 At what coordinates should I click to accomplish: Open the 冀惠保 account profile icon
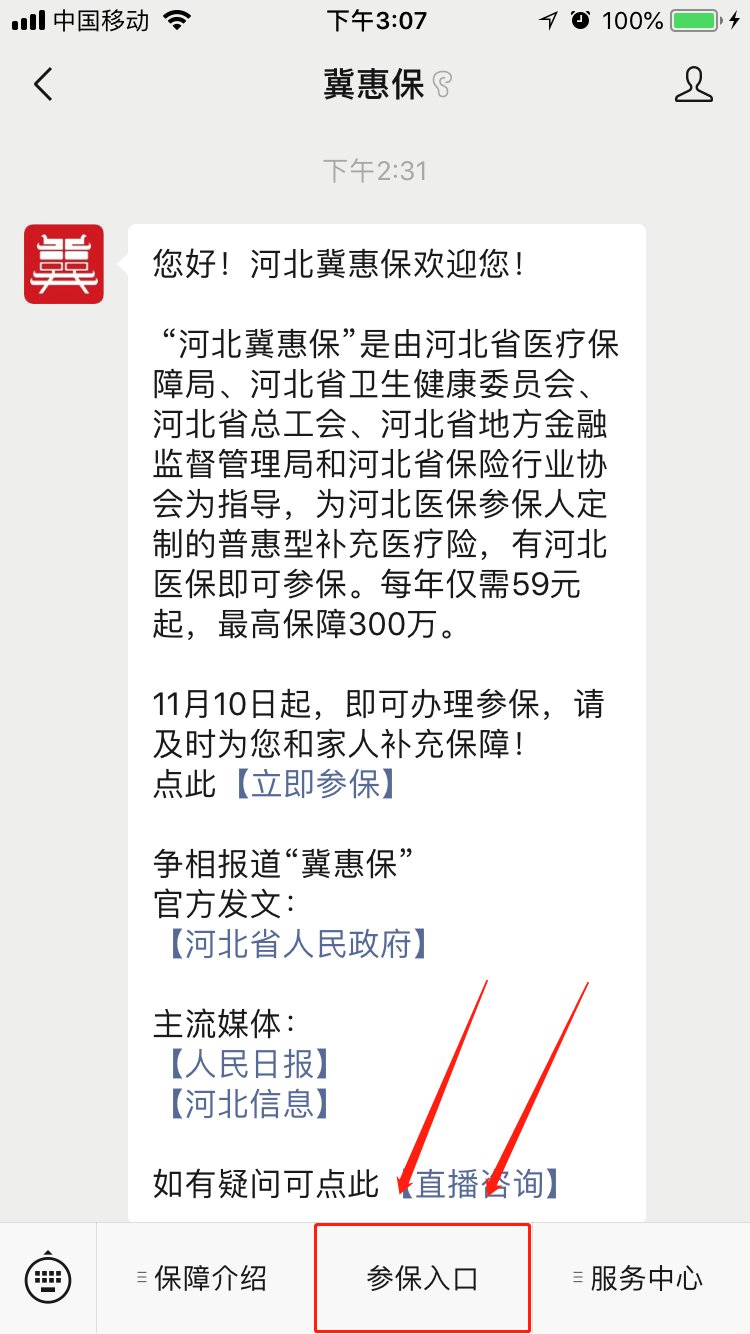click(693, 85)
